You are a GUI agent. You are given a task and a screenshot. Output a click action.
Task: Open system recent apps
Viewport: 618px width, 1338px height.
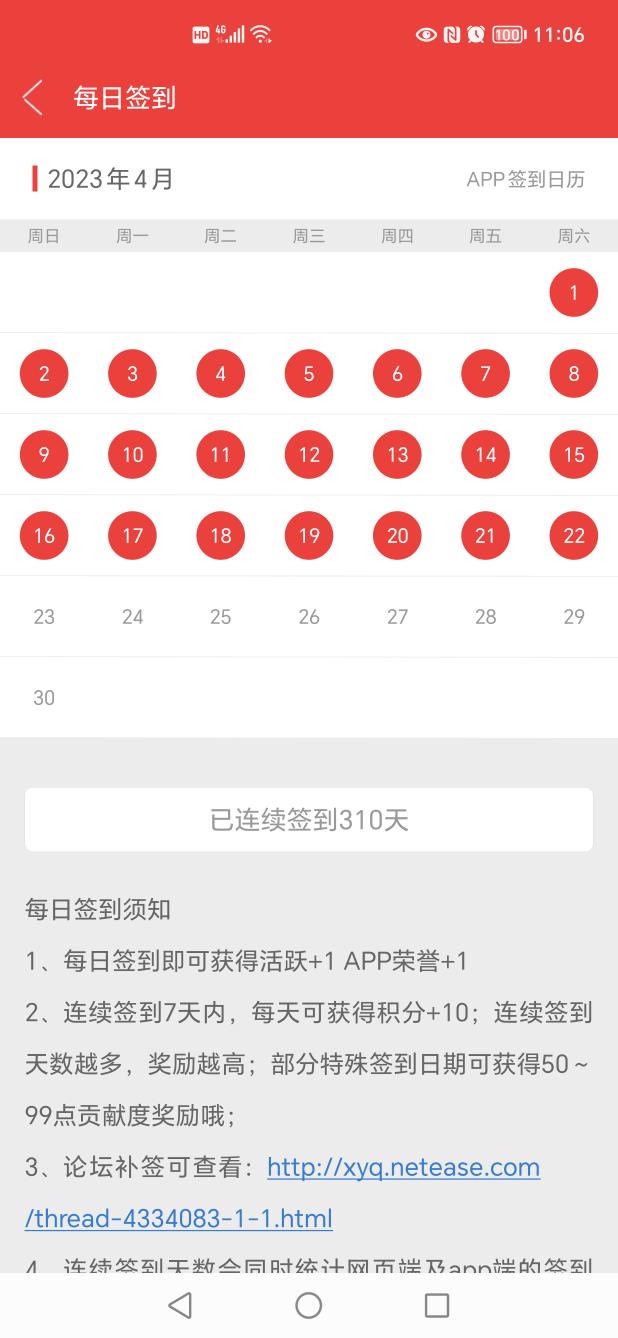[x=437, y=1305]
